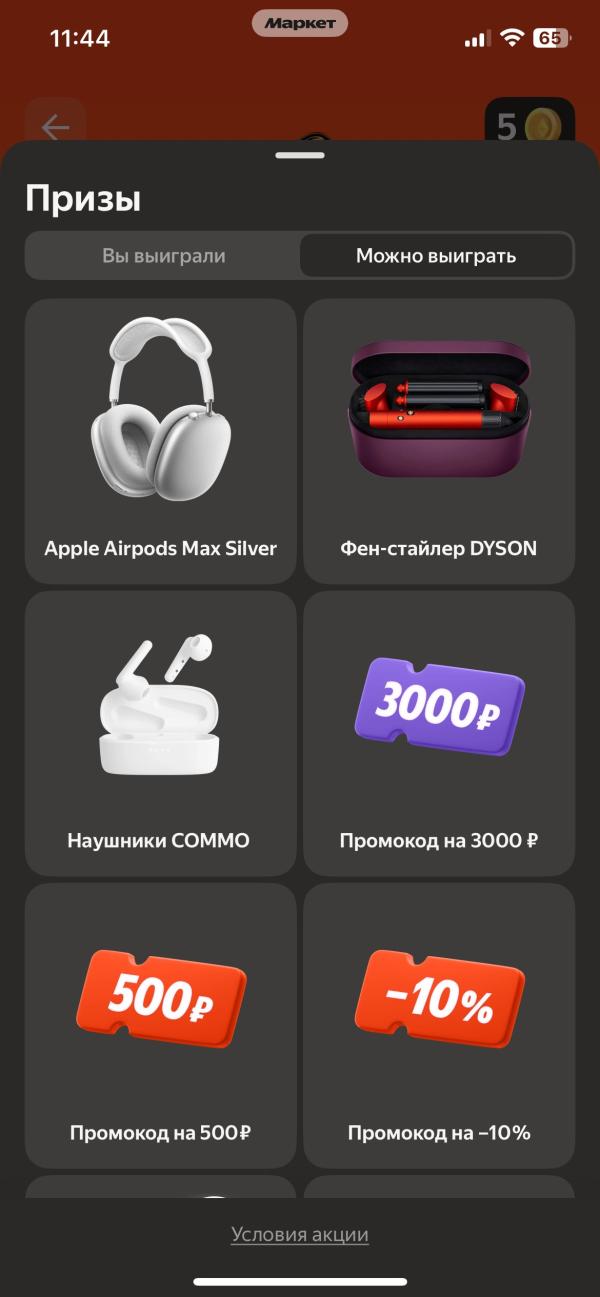Select the Можно выиграть tab
The width and height of the screenshot is (600, 1297).
click(x=436, y=256)
